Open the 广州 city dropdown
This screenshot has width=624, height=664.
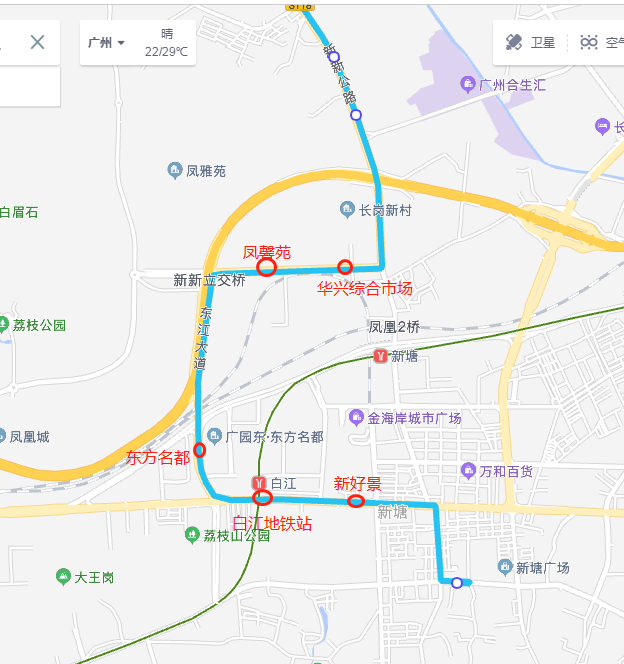pyautogui.click(x=106, y=43)
